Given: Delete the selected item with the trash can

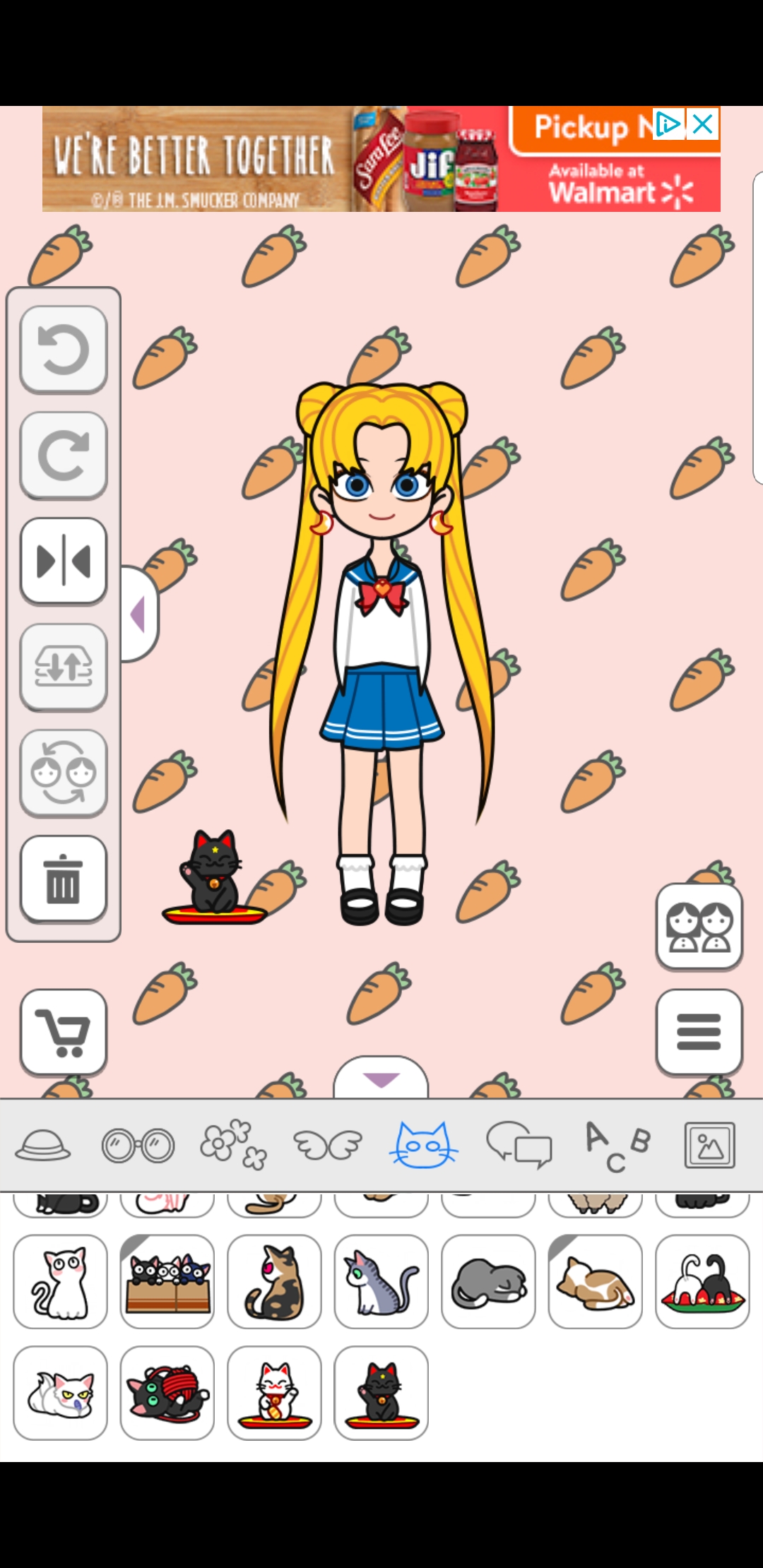Looking at the screenshot, I should (64, 879).
